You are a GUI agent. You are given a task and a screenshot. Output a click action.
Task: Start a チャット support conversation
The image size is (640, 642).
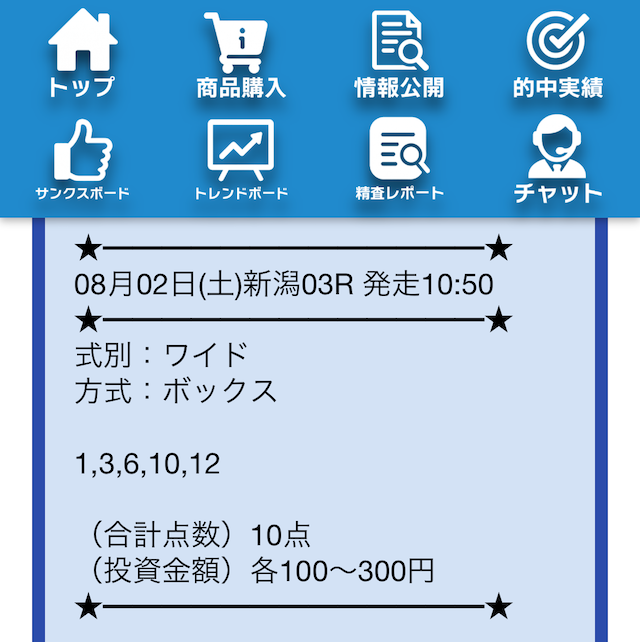tap(557, 160)
